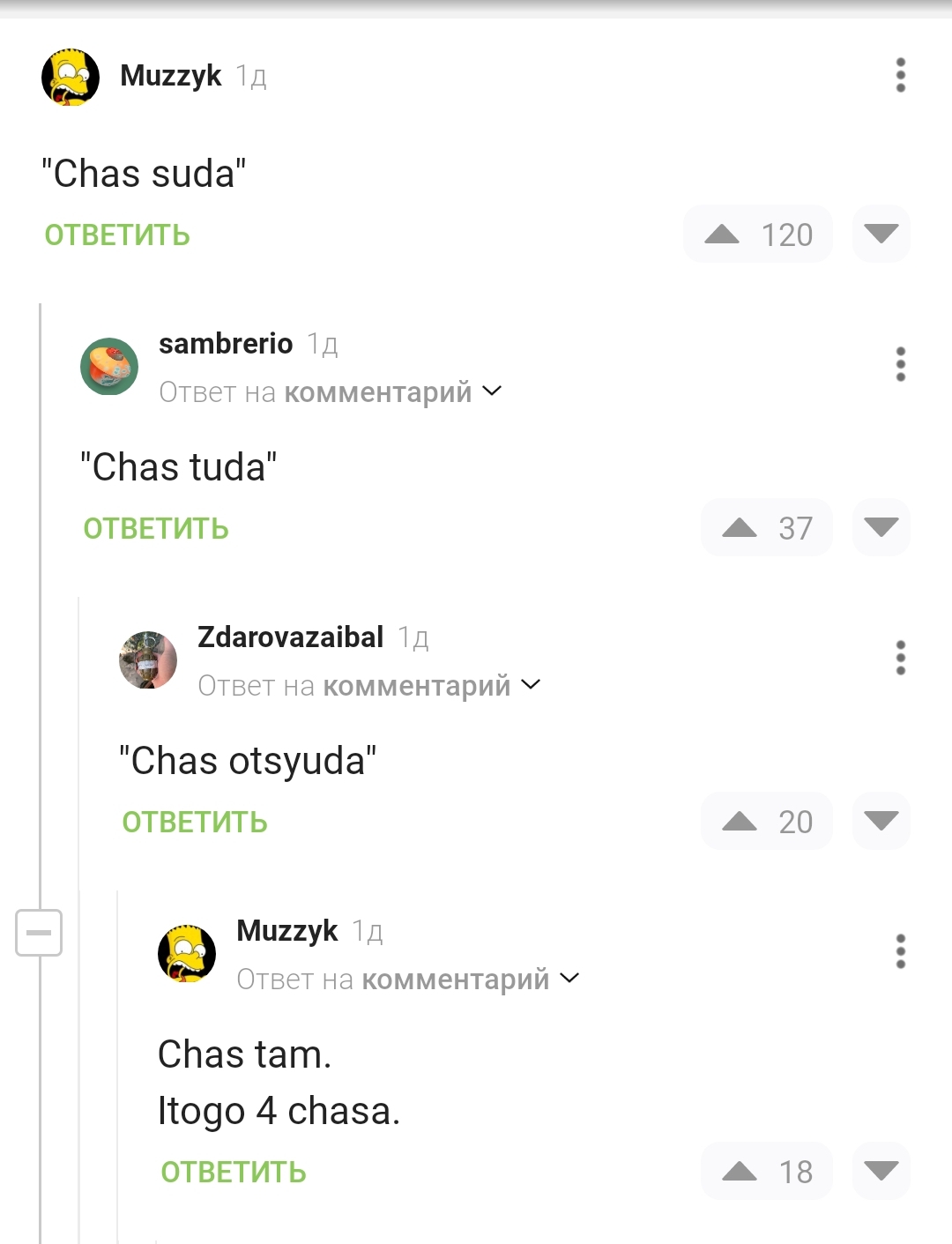Open overflow menu on the "Chas tam" comment

pyautogui.click(x=900, y=951)
